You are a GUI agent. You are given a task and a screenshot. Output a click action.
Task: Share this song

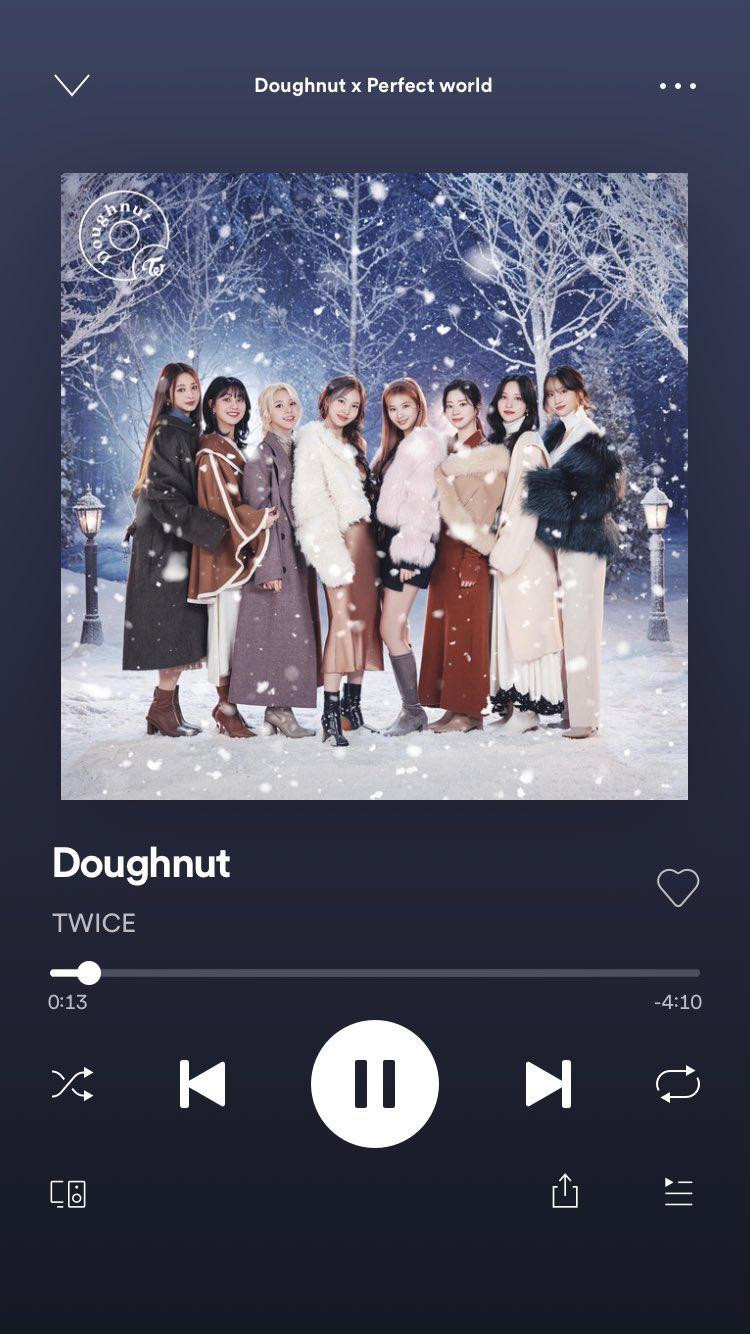click(565, 1191)
